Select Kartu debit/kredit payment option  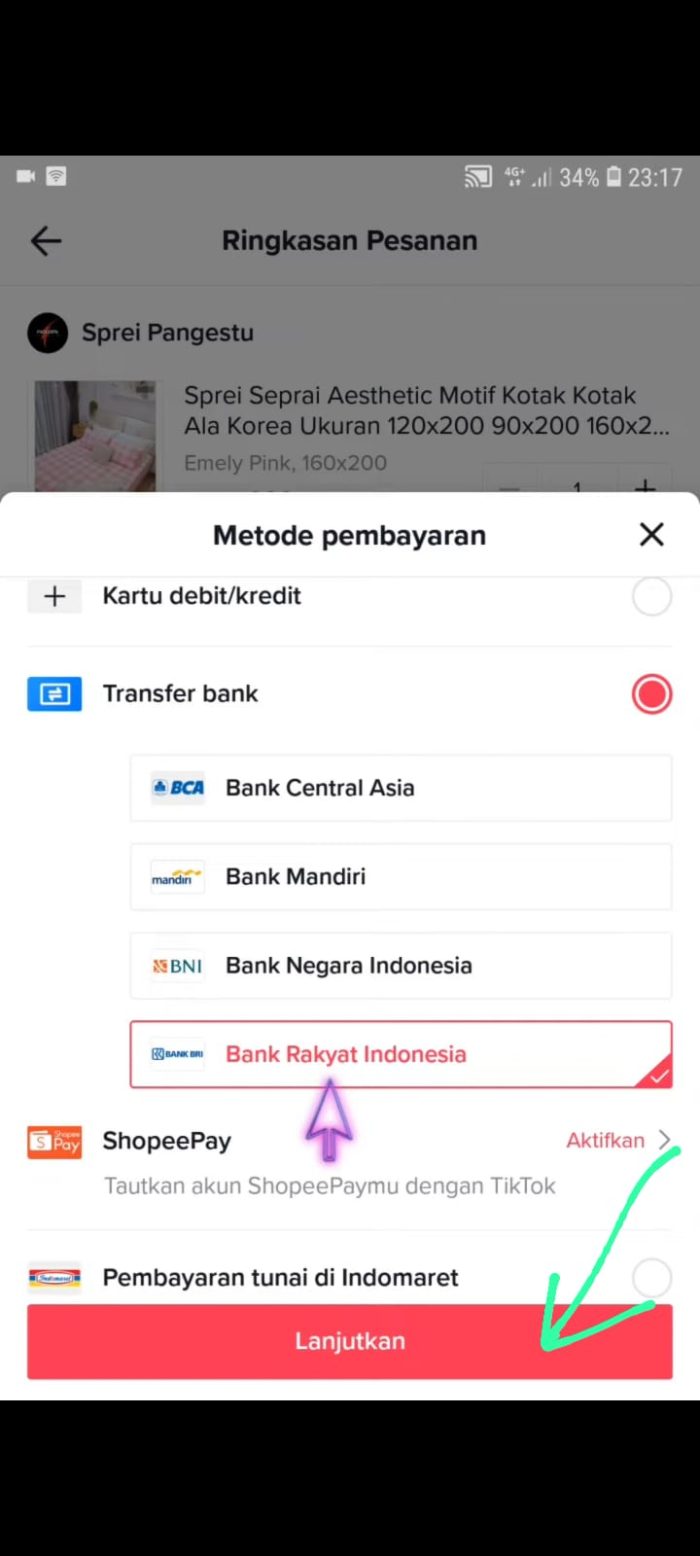click(651, 598)
